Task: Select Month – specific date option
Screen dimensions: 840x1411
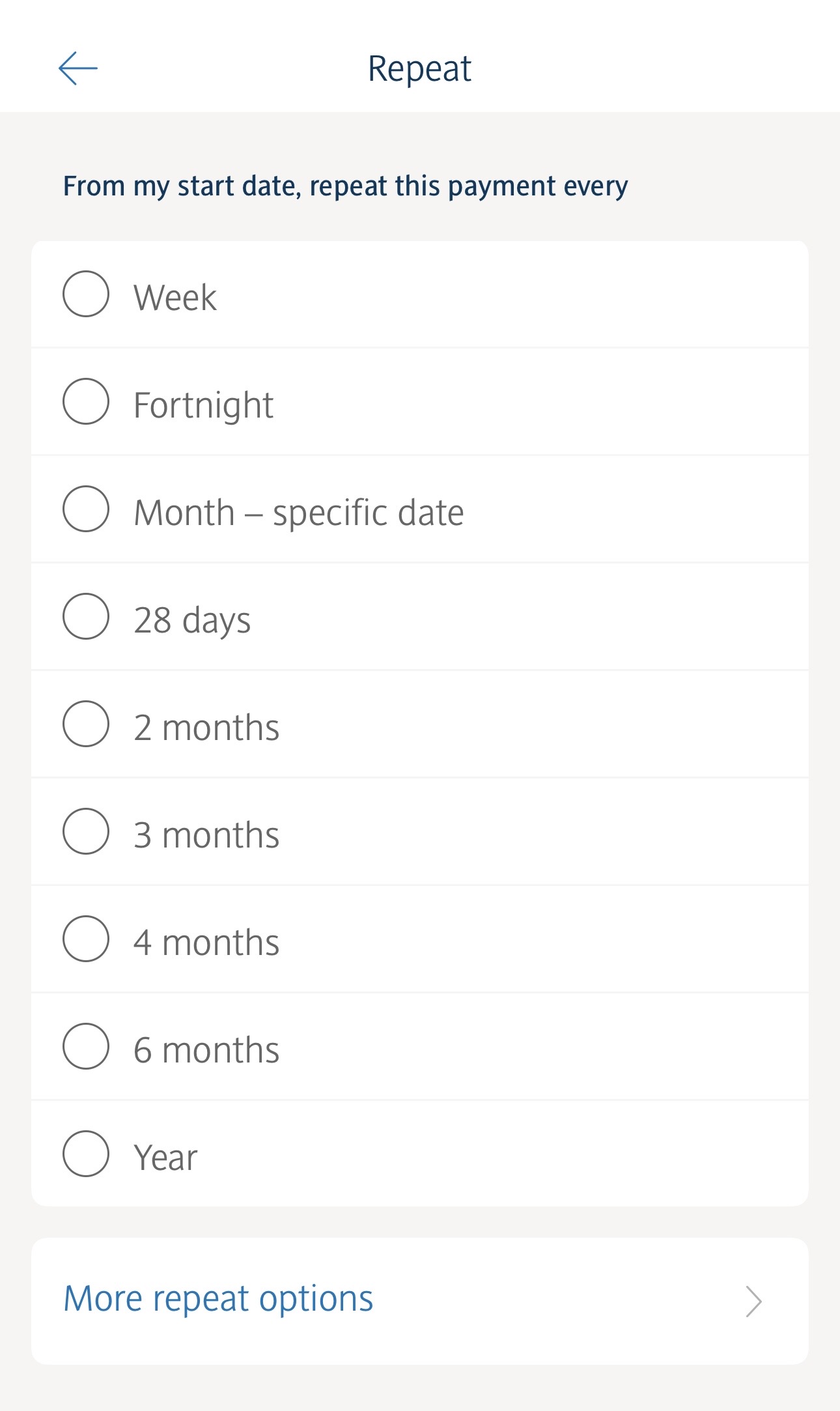Action: point(420,509)
